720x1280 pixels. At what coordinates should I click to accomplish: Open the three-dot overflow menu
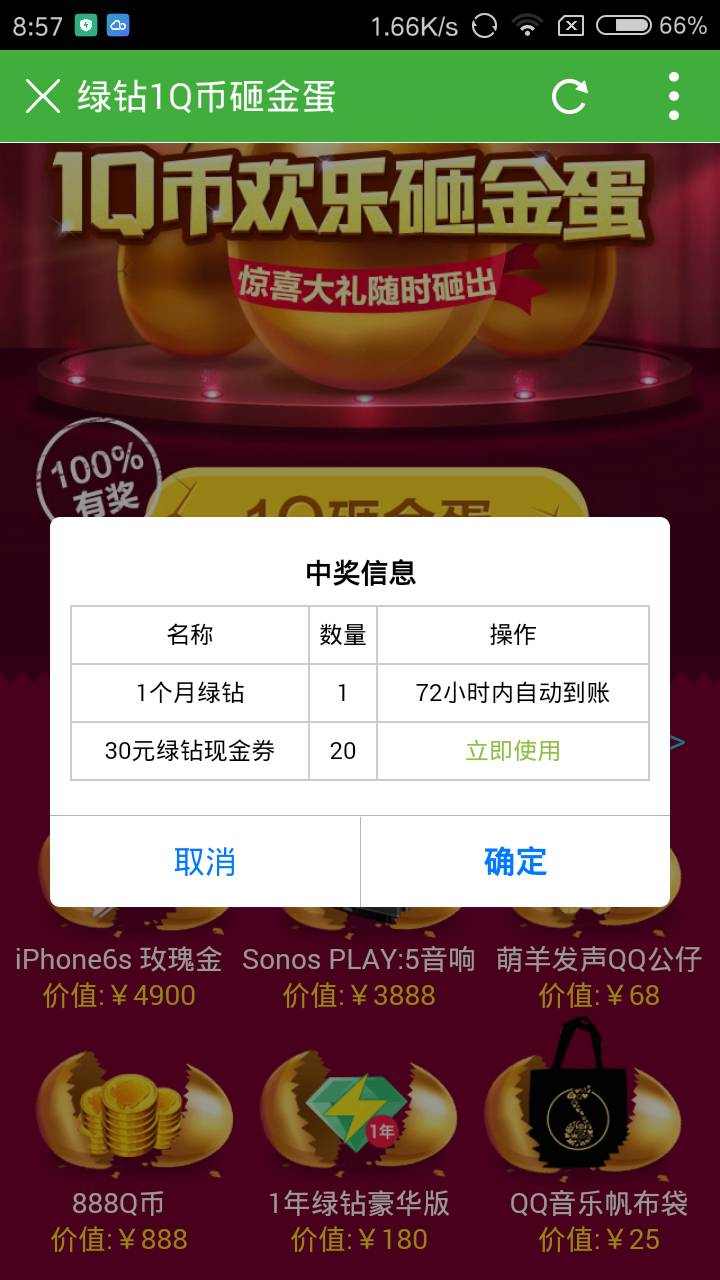tap(674, 97)
